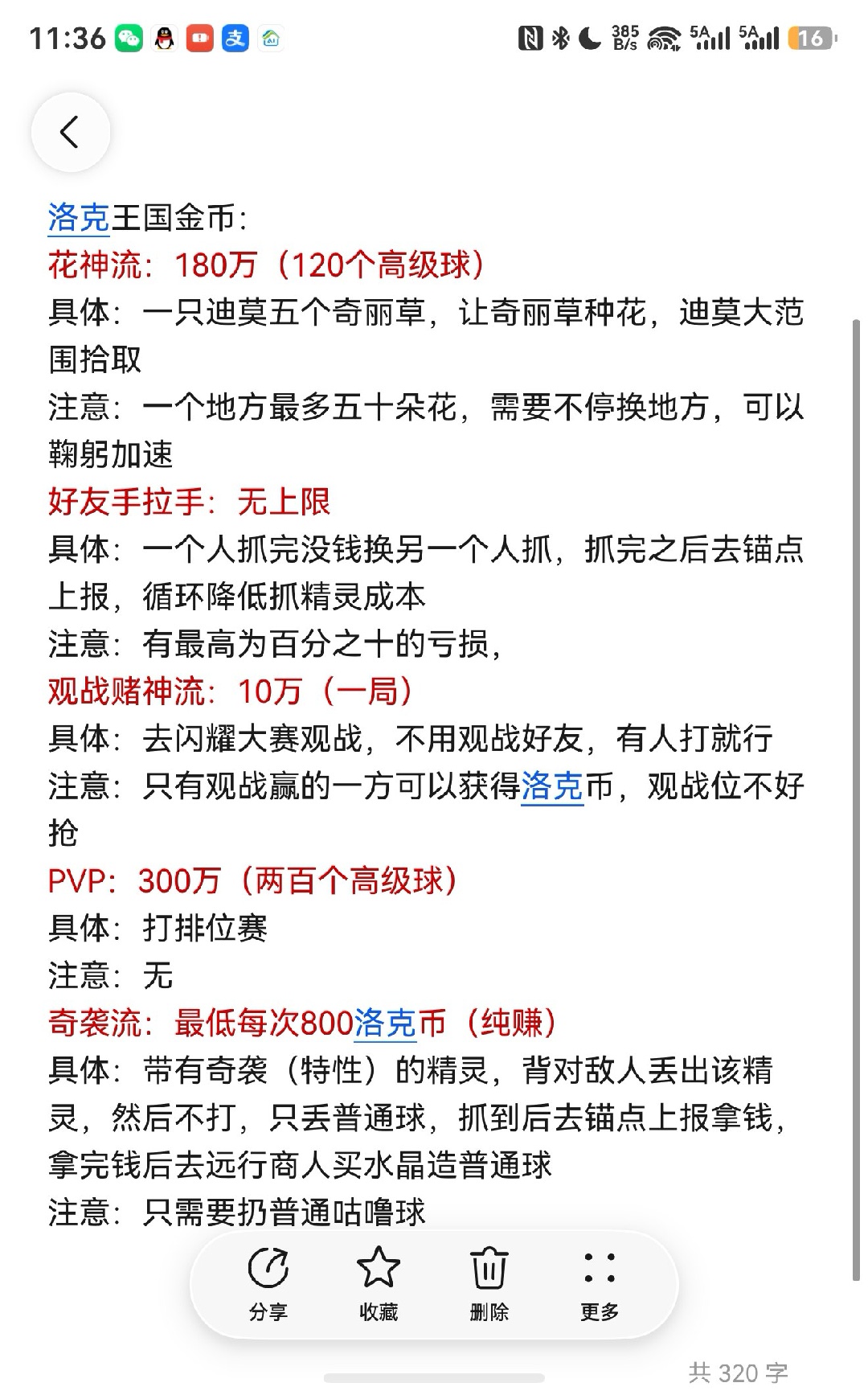The image size is (868, 1395).
Task: Open the 洛克 link in 奇袭流 heading
Action: (386, 1023)
